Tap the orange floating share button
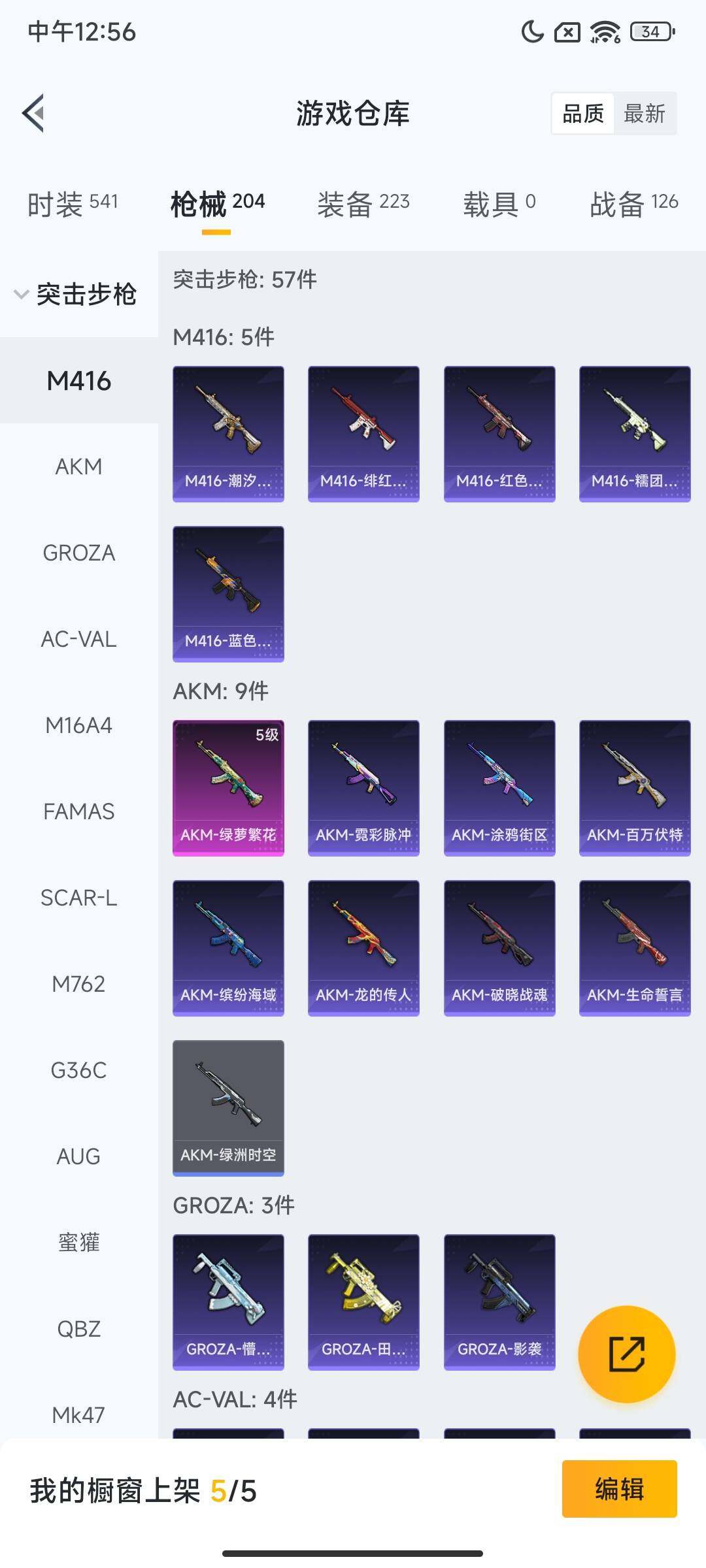 click(626, 1354)
